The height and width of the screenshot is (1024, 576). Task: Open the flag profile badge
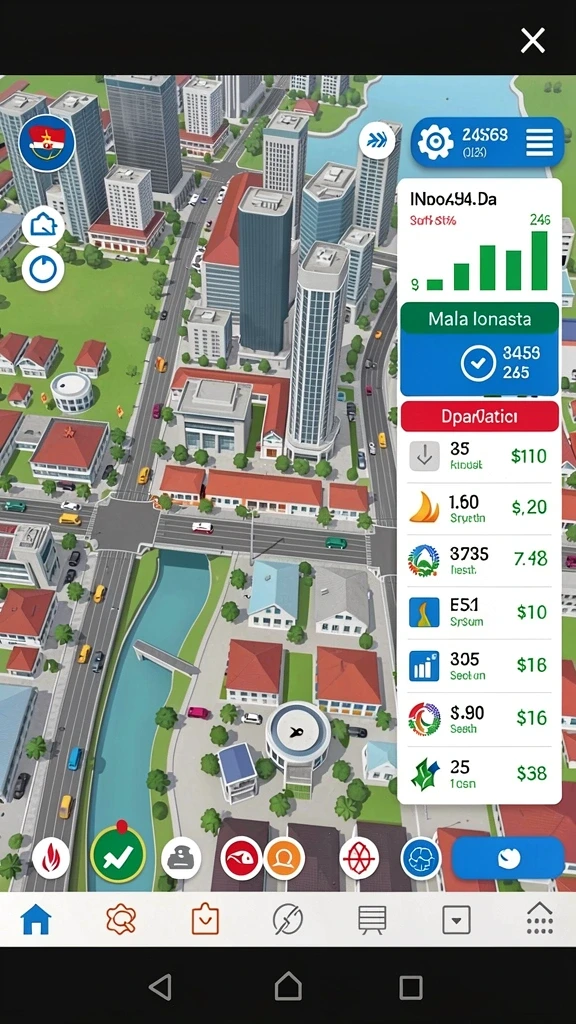point(47,144)
